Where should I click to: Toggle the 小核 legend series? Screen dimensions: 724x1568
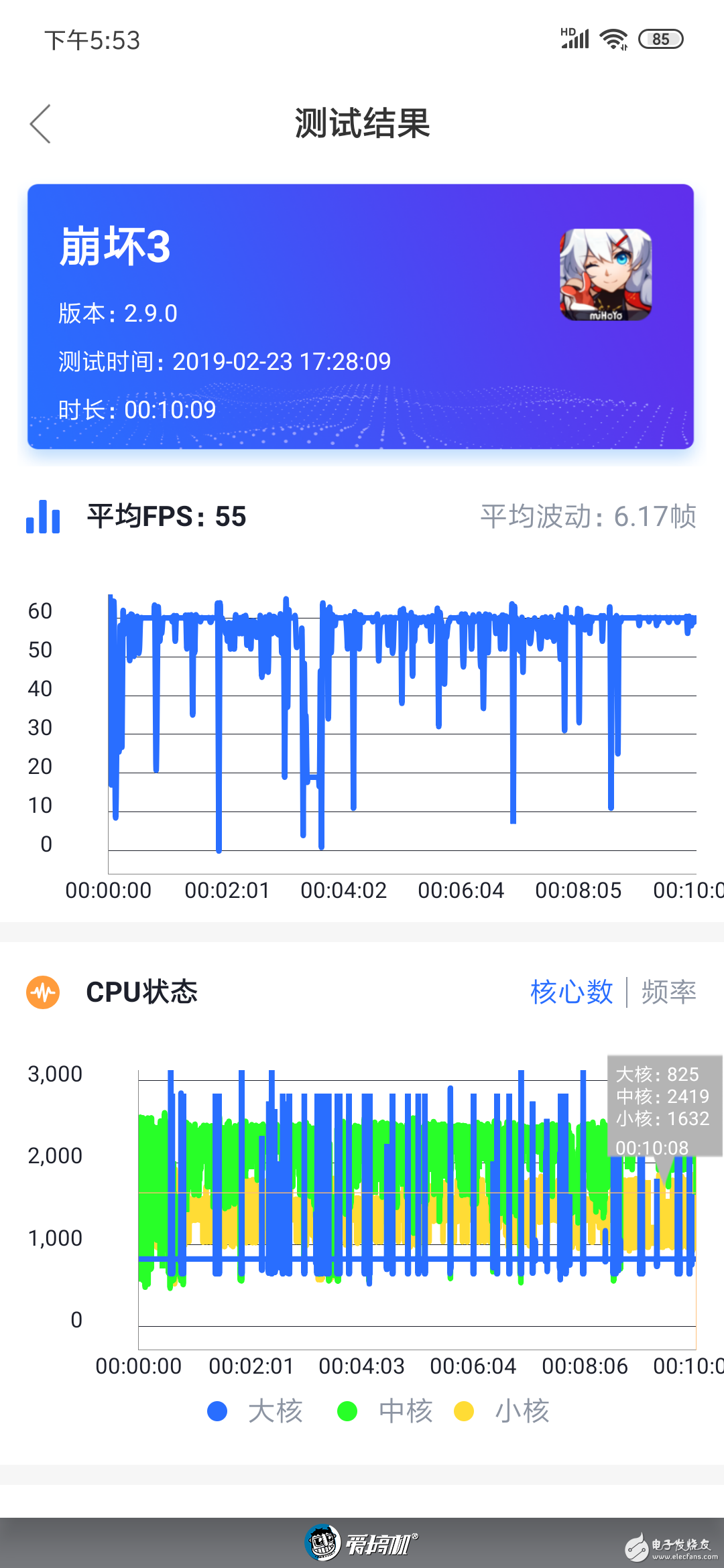point(502,1411)
